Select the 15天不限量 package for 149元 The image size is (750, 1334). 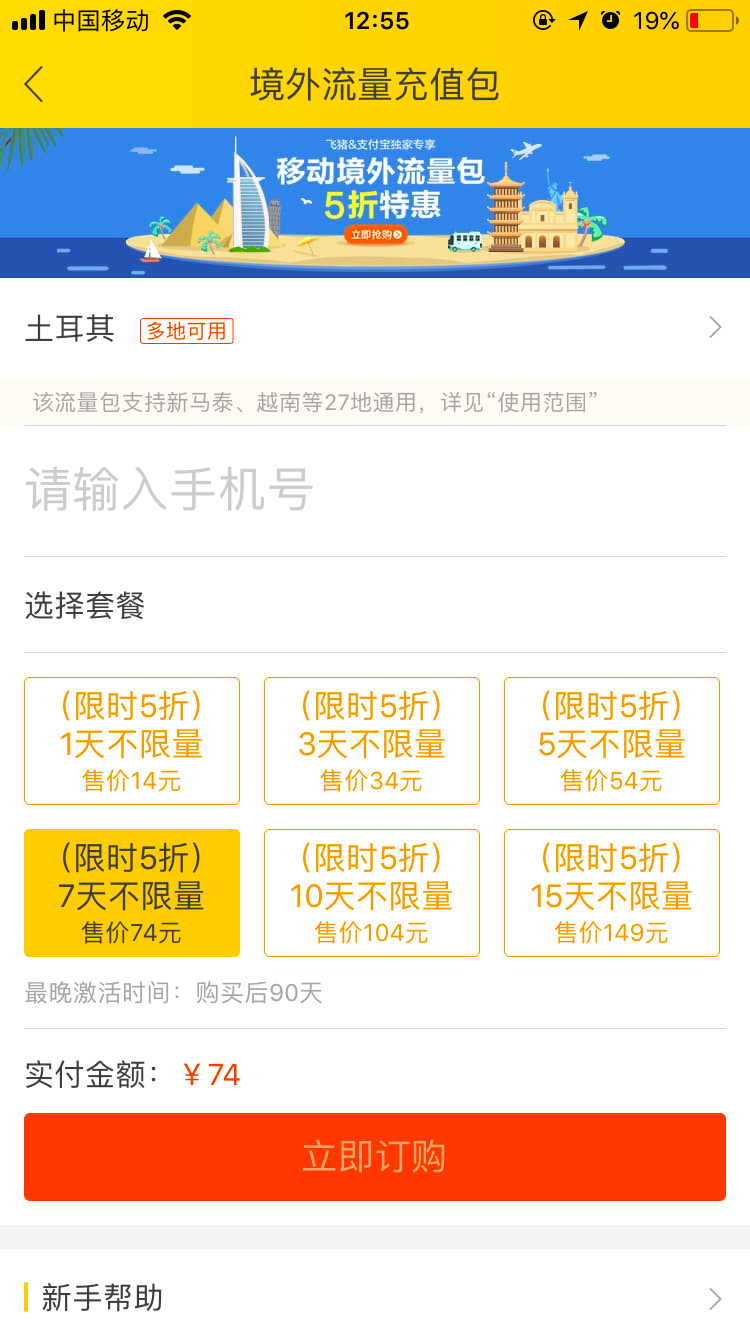(x=612, y=893)
